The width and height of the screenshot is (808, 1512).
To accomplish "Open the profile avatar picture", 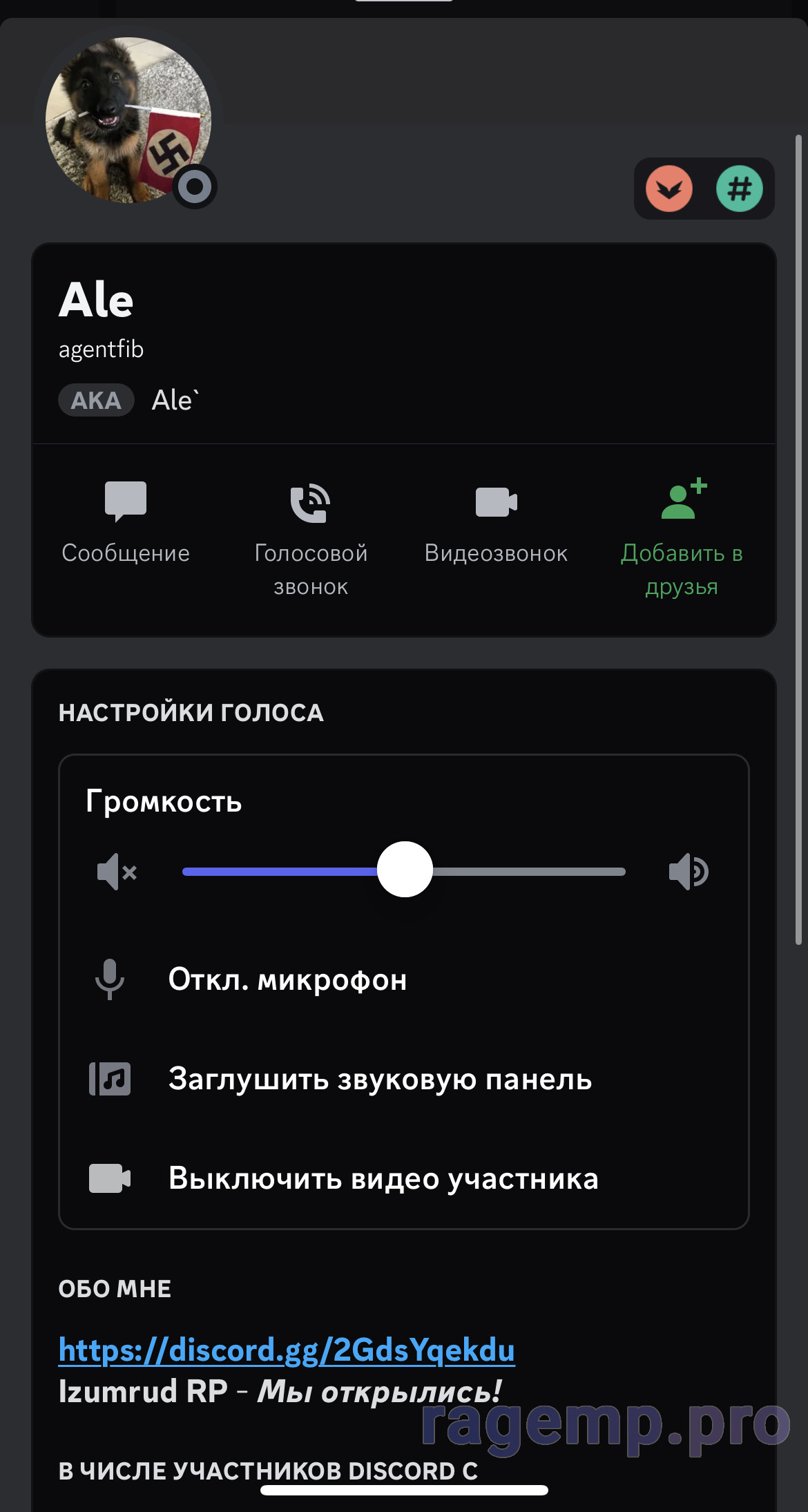I will tap(128, 120).
